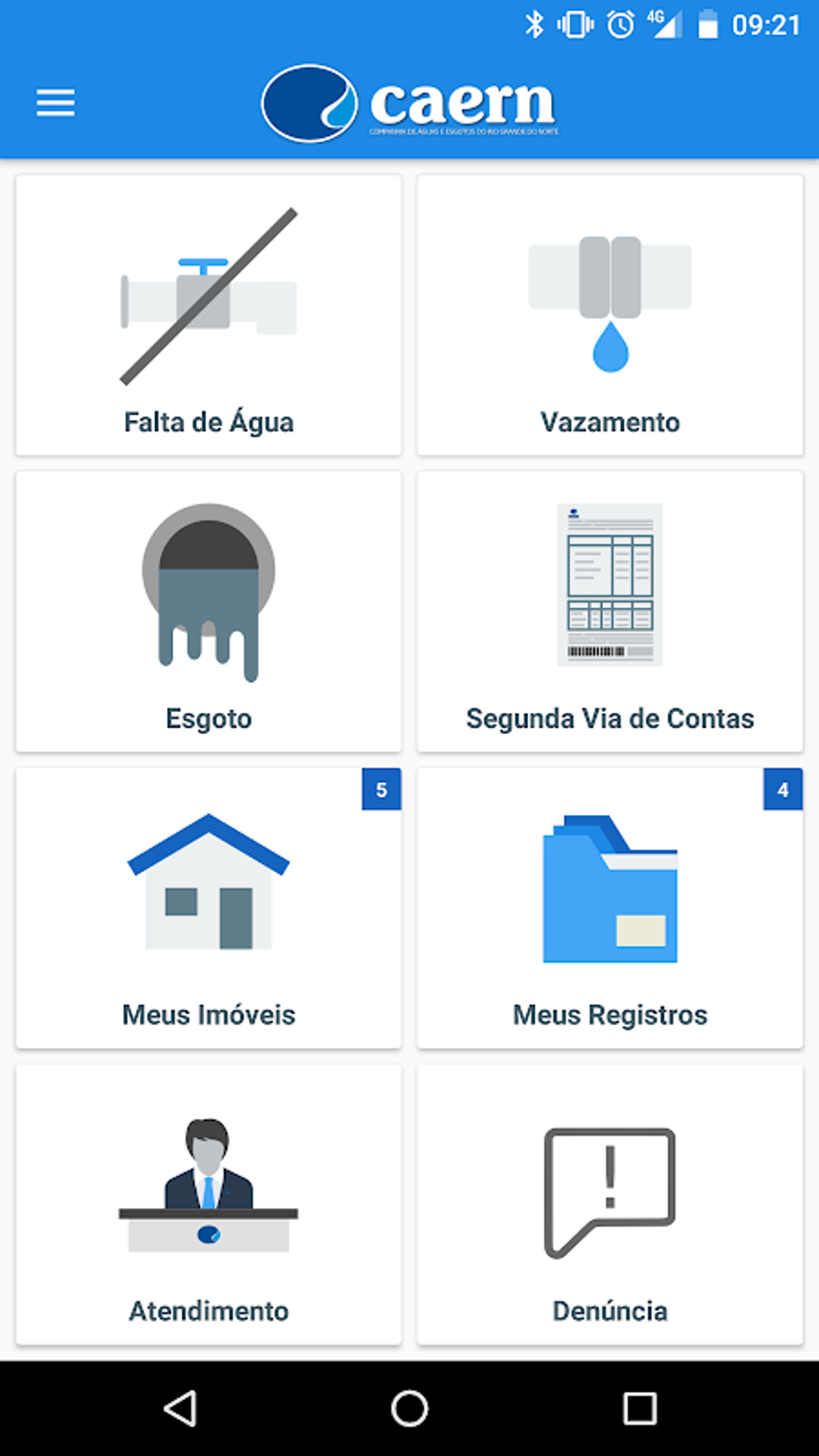
Task: Tap the Esgoto sewage icon
Action: click(207, 586)
